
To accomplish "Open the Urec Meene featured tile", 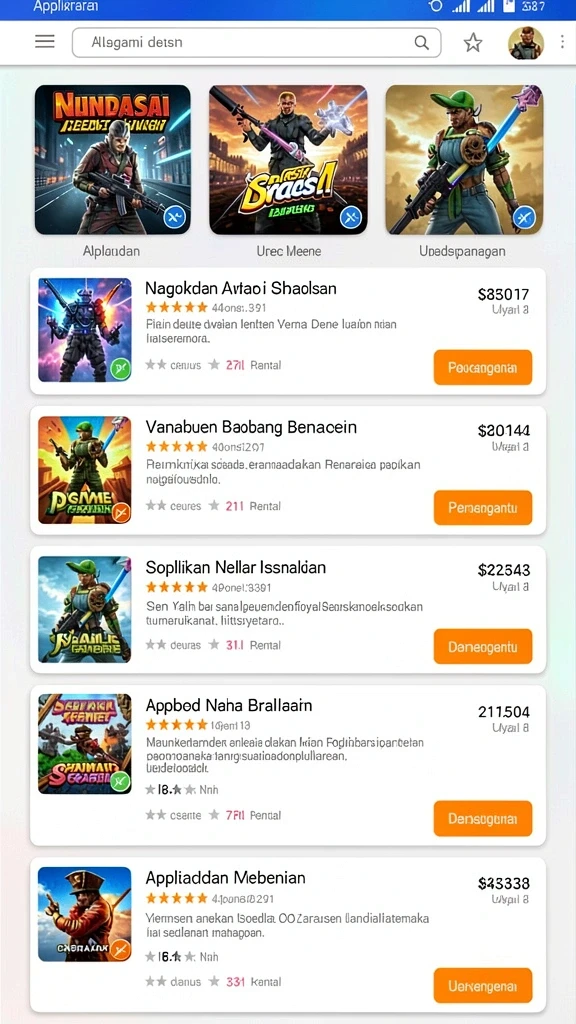I will 288,159.
